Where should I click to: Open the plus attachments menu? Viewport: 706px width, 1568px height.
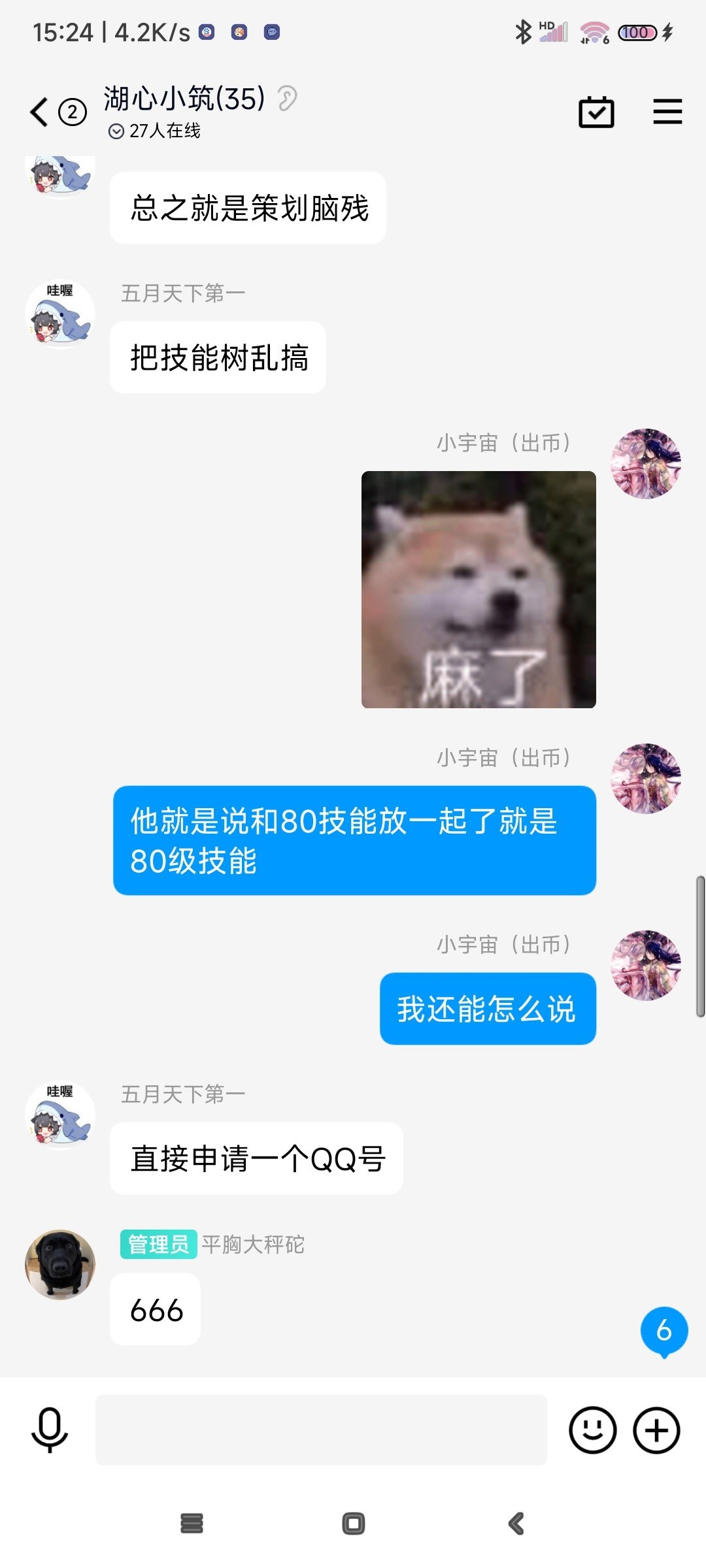coord(656,1430)
